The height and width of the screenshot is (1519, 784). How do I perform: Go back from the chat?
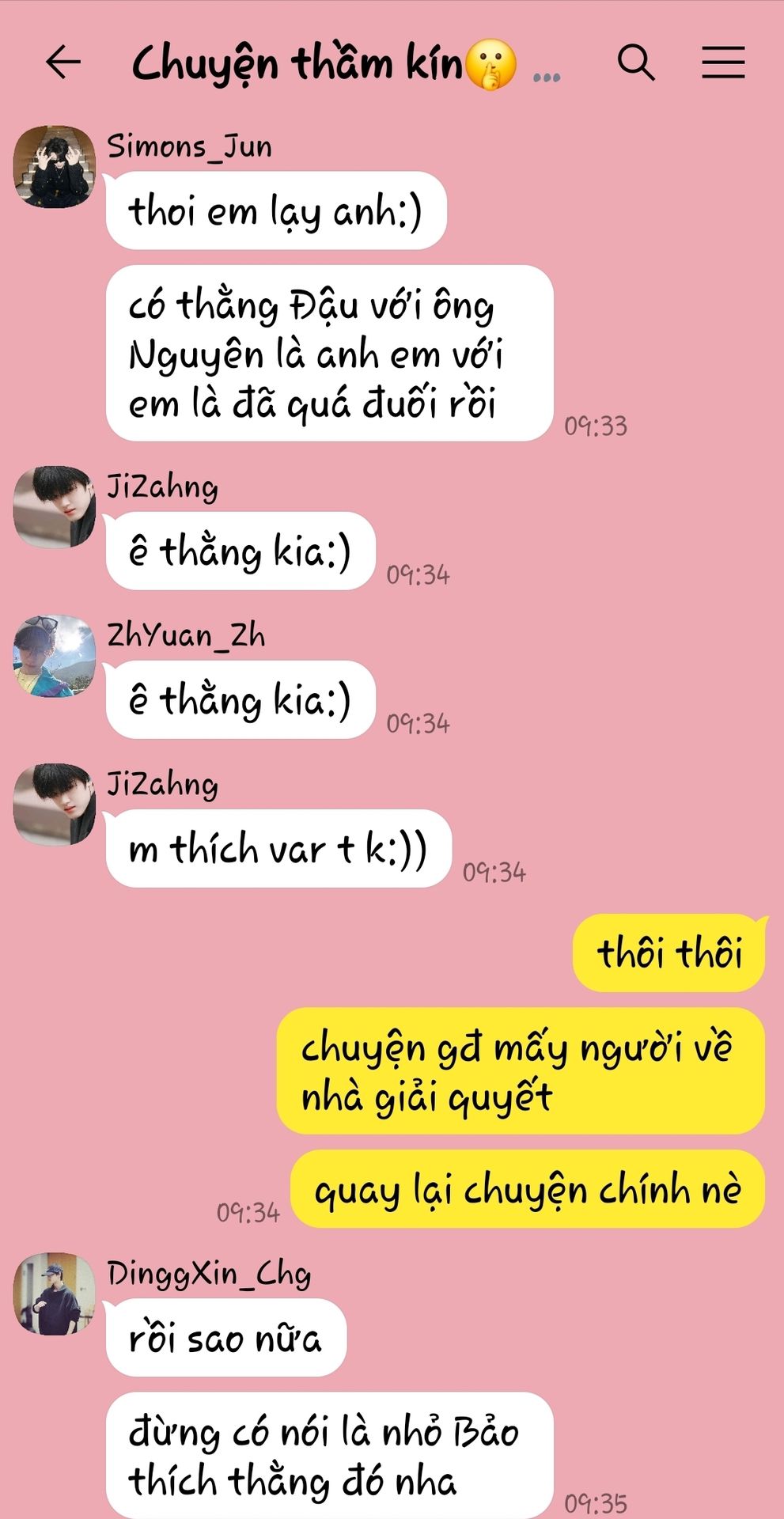63,63
